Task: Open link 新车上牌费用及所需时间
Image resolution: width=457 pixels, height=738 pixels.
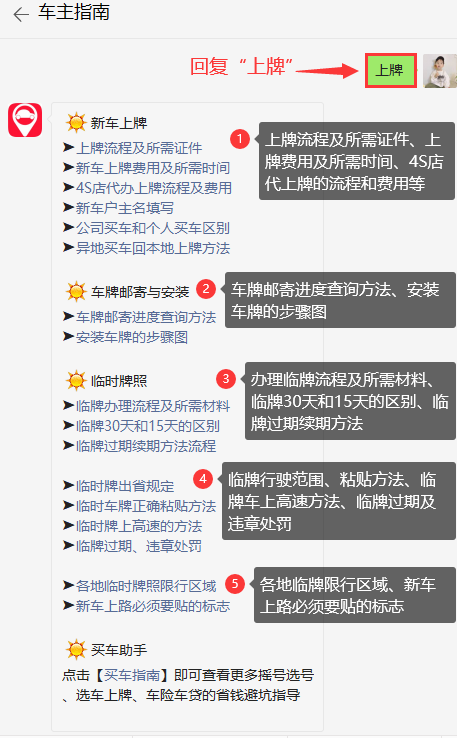Action: point(153,168)
